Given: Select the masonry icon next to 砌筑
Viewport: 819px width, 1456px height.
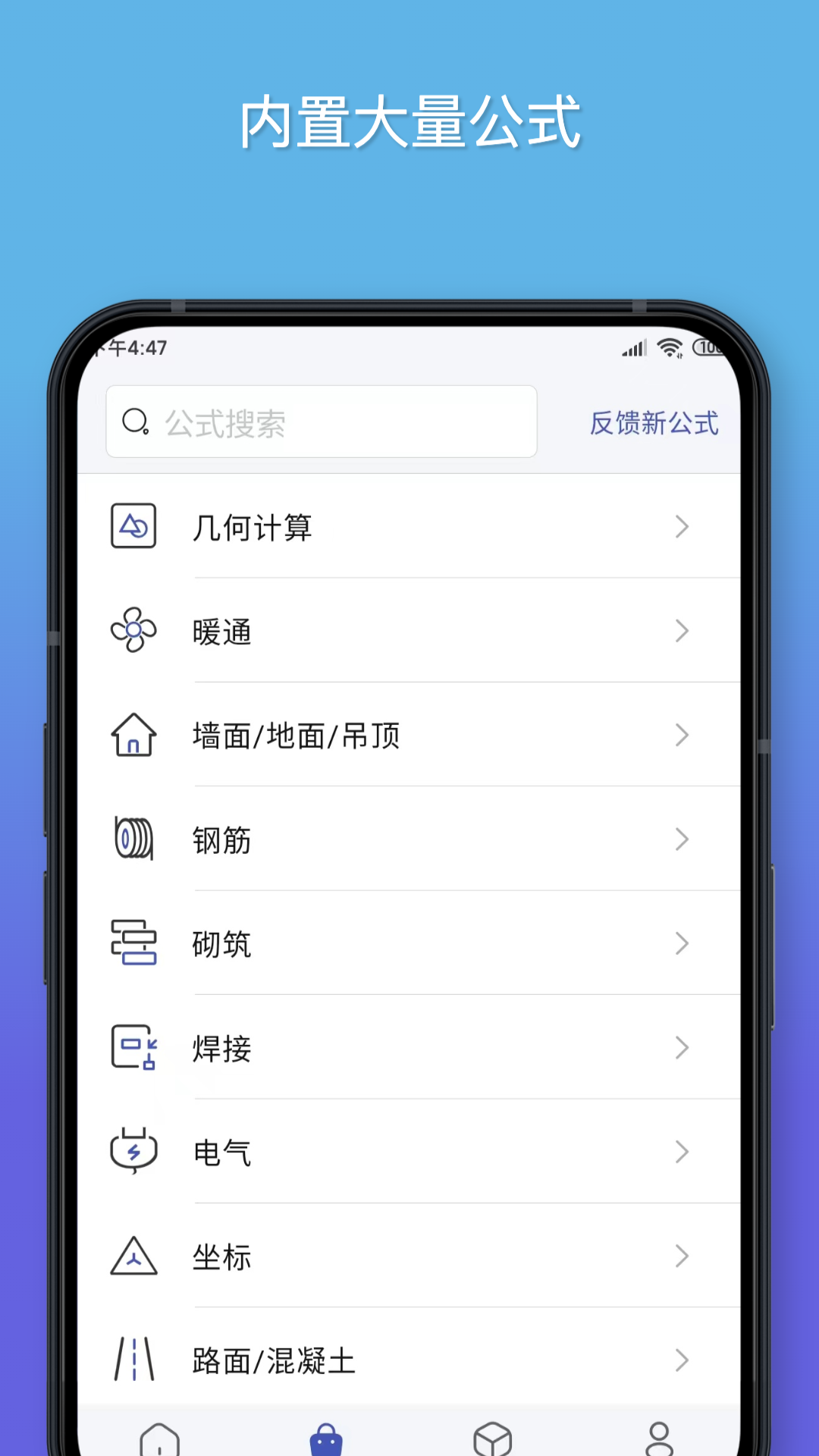Looking at the screenshot, I should 134,943.
